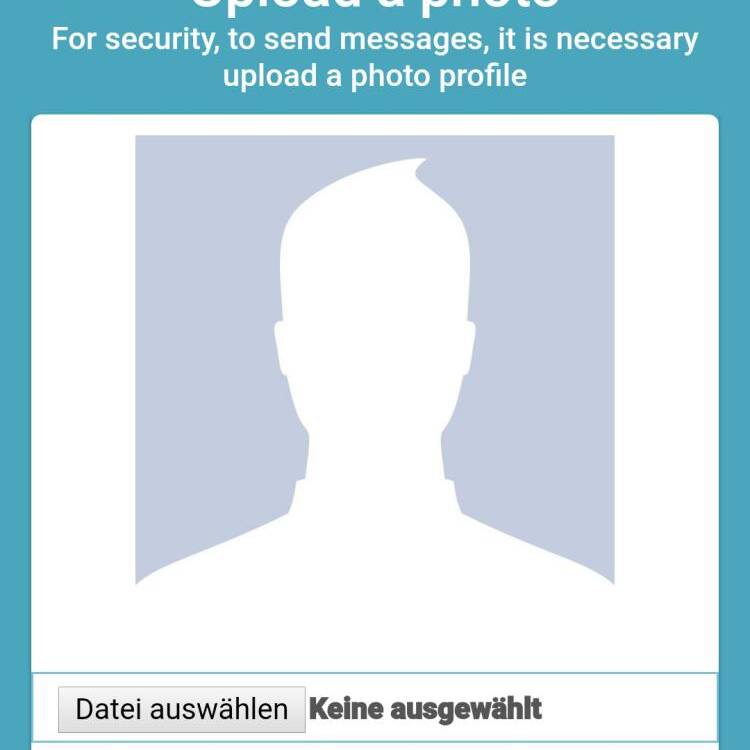Tap the 'Datei auswählen' file chooser button

tap(181, 709)
